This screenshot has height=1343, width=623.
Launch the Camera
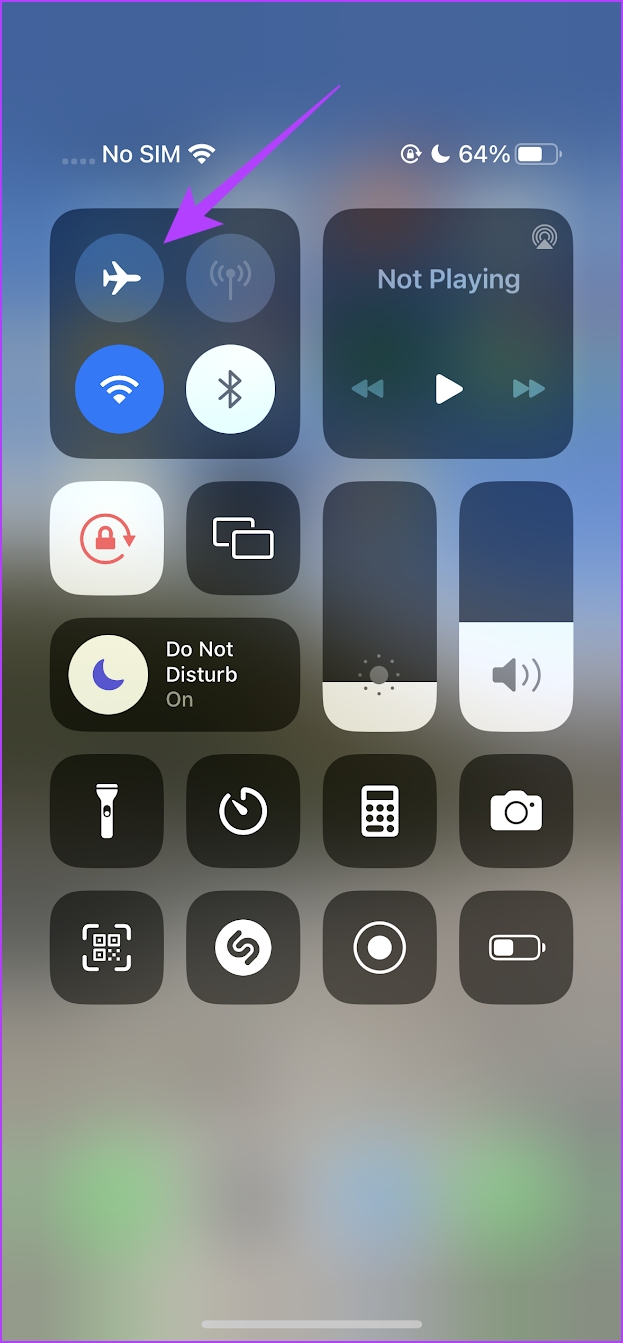[516, 810]
